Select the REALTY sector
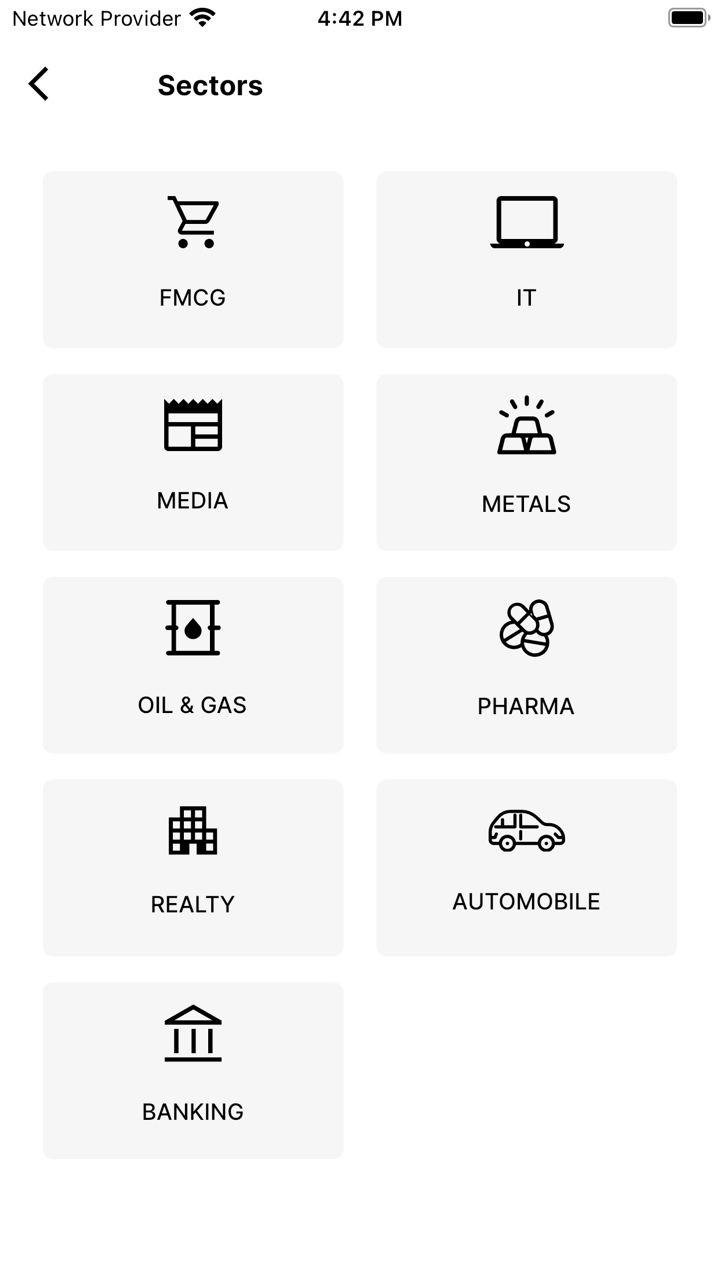The width and height of the screenshot is (720, 1280). (193, 867)
